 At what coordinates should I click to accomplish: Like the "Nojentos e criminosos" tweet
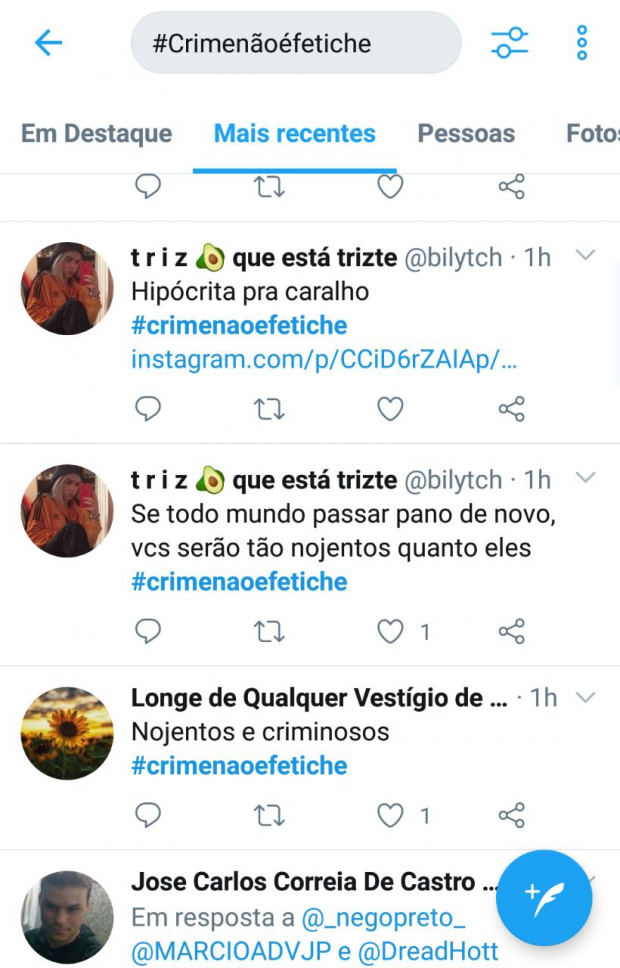click(x=390, y=815)
